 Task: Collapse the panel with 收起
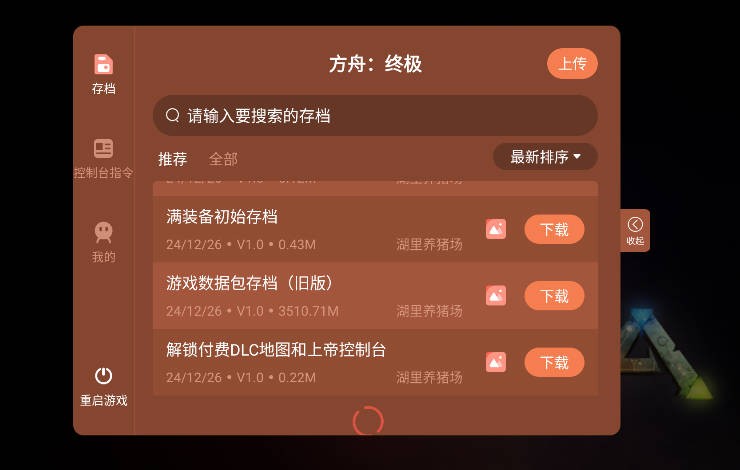click(635, 231)
